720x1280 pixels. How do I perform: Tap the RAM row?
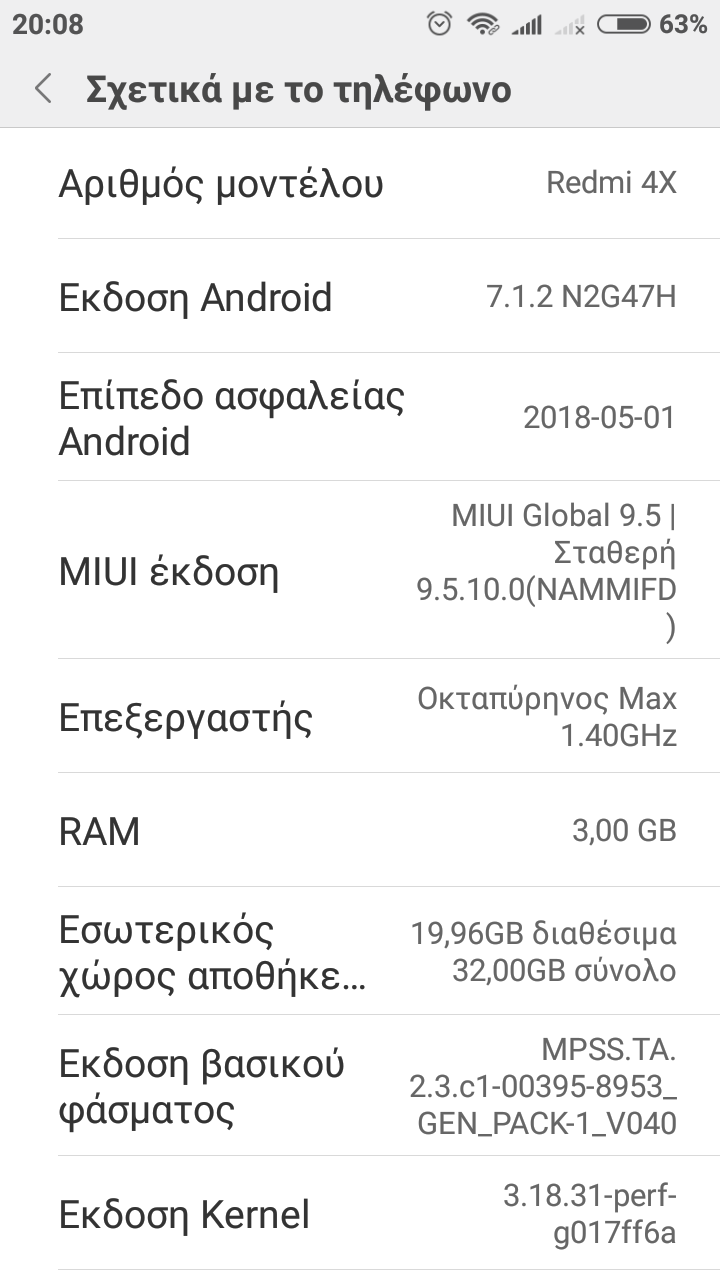(360, 830)
